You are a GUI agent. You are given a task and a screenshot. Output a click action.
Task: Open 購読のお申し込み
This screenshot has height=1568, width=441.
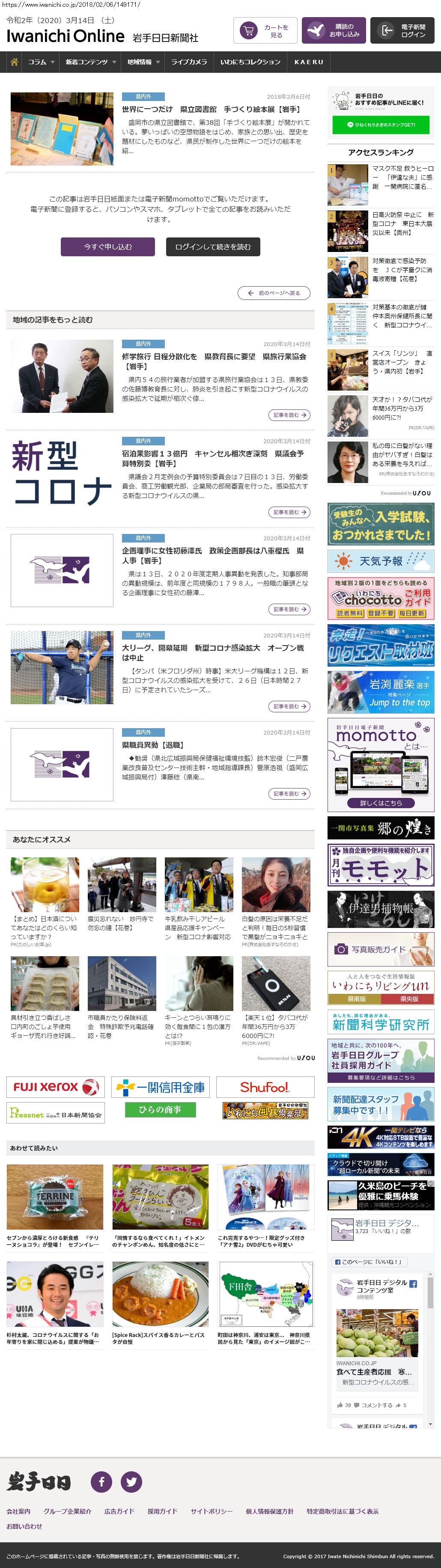(x=334, y=31)
